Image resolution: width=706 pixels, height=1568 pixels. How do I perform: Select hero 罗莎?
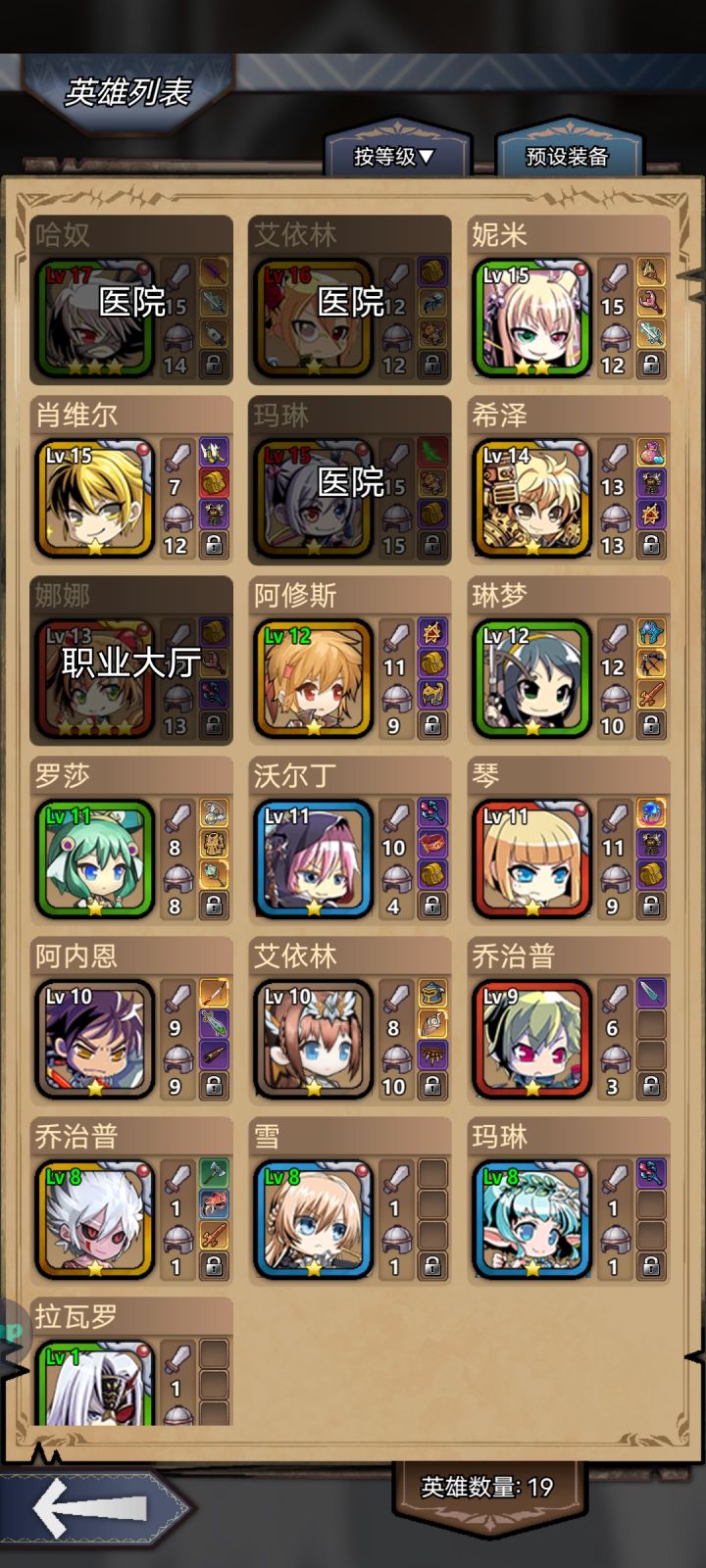tap(131, 841)
